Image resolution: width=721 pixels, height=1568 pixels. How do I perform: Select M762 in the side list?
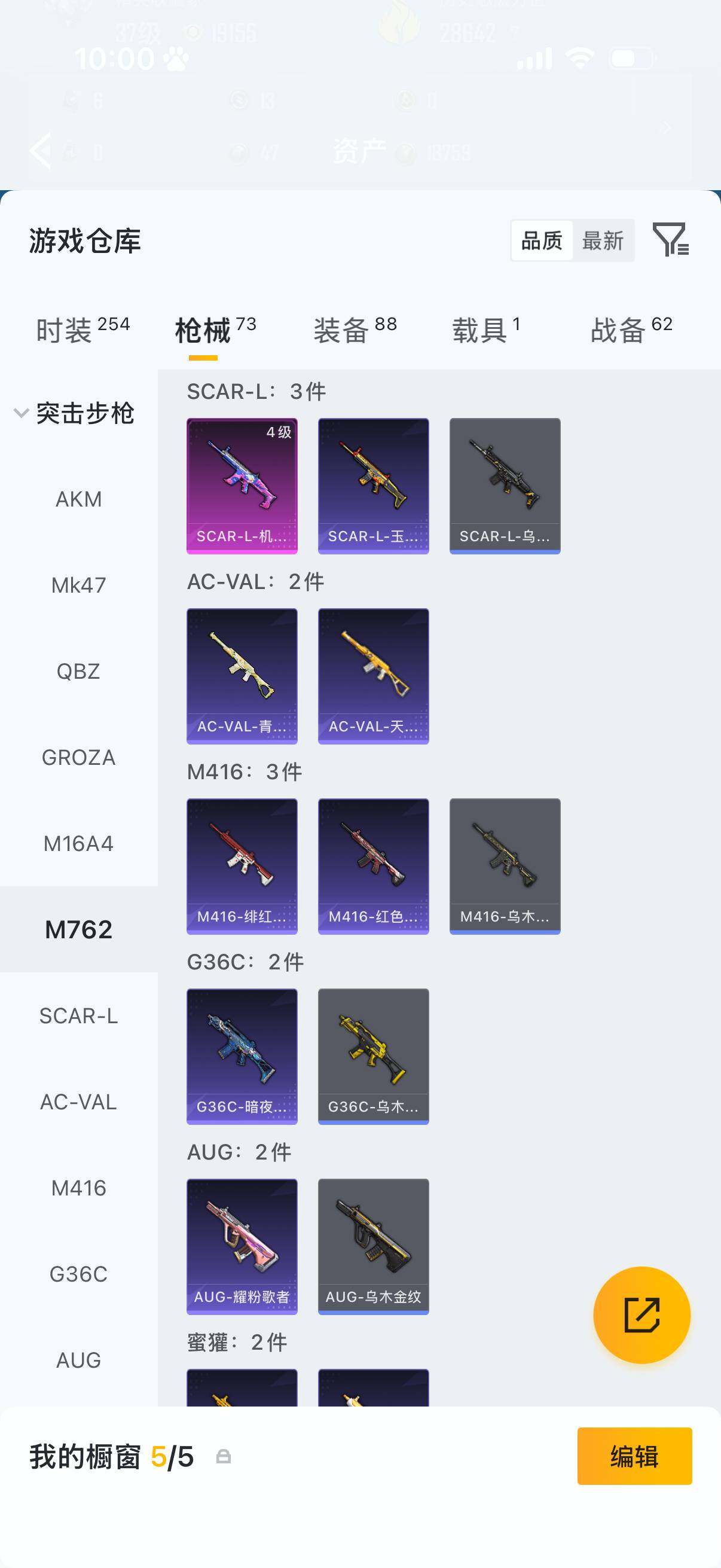tap(78, 929)
